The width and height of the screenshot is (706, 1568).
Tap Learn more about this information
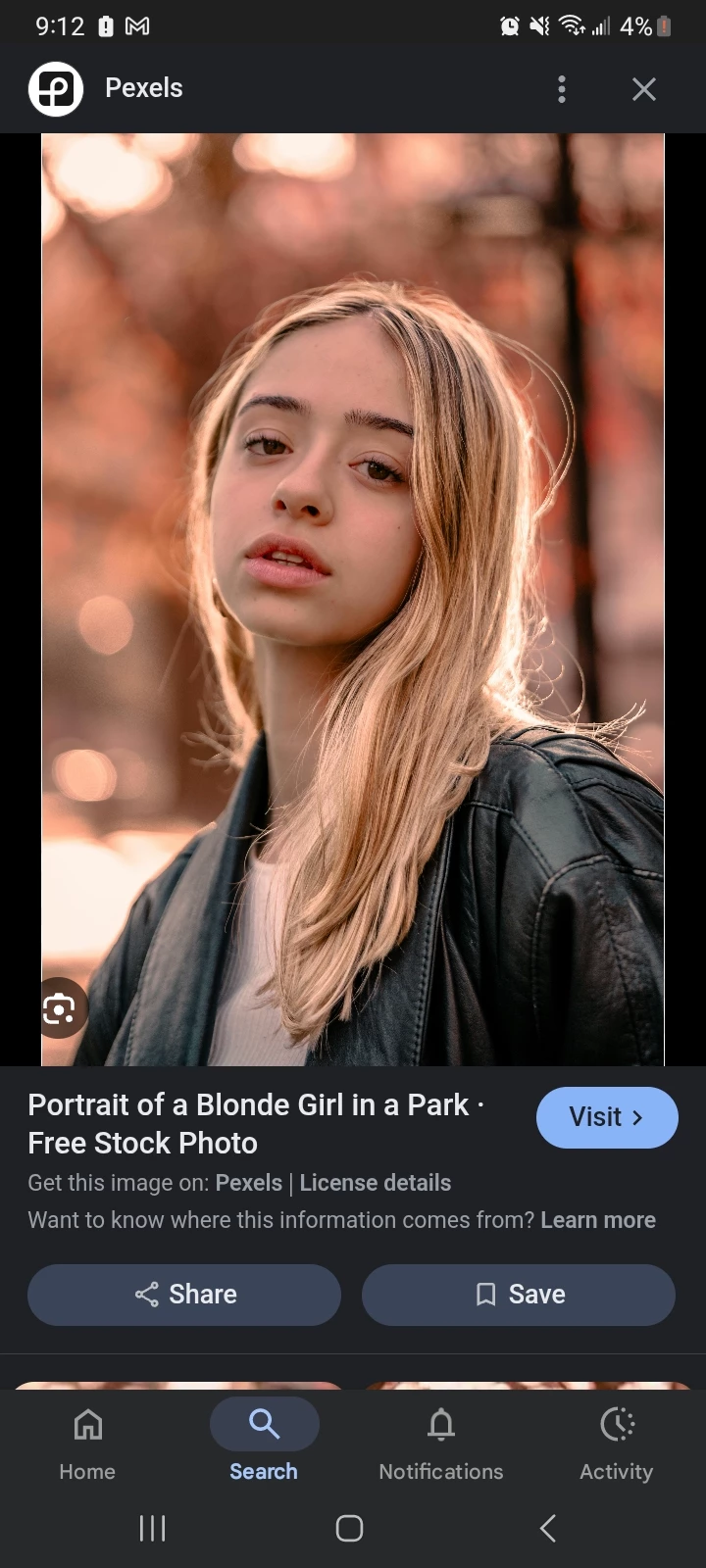598,1220
